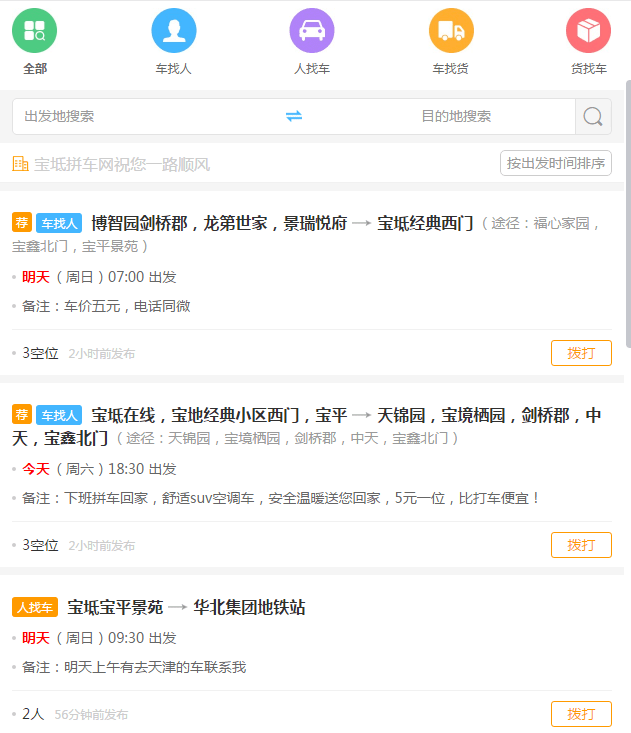Sort listings by 按出发时间排序
Image resolution: width=631 pixels, height=733 pixels.
coord(556,163)
